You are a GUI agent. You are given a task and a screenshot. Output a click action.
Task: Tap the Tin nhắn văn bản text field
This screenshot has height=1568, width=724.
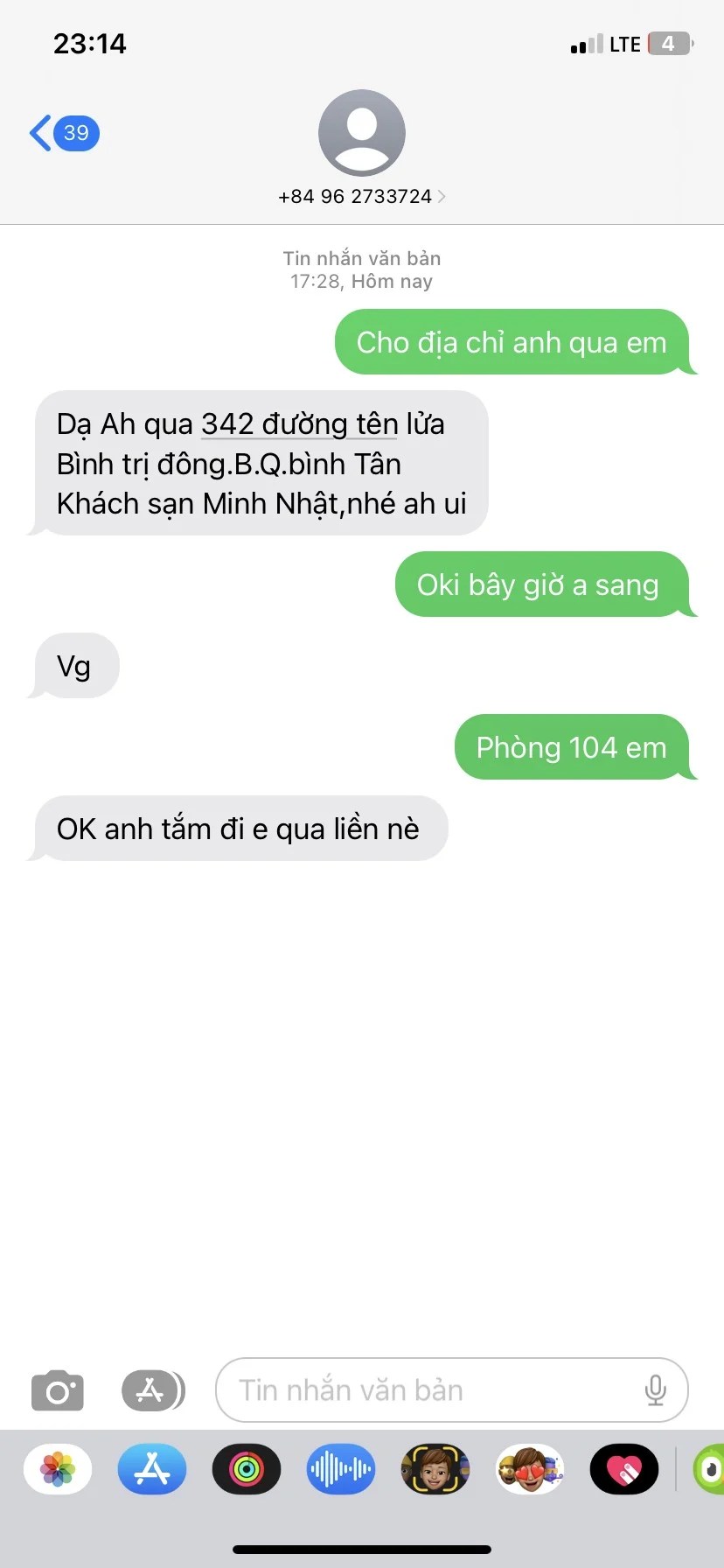pyautogui.click(x=428, y=1390)
